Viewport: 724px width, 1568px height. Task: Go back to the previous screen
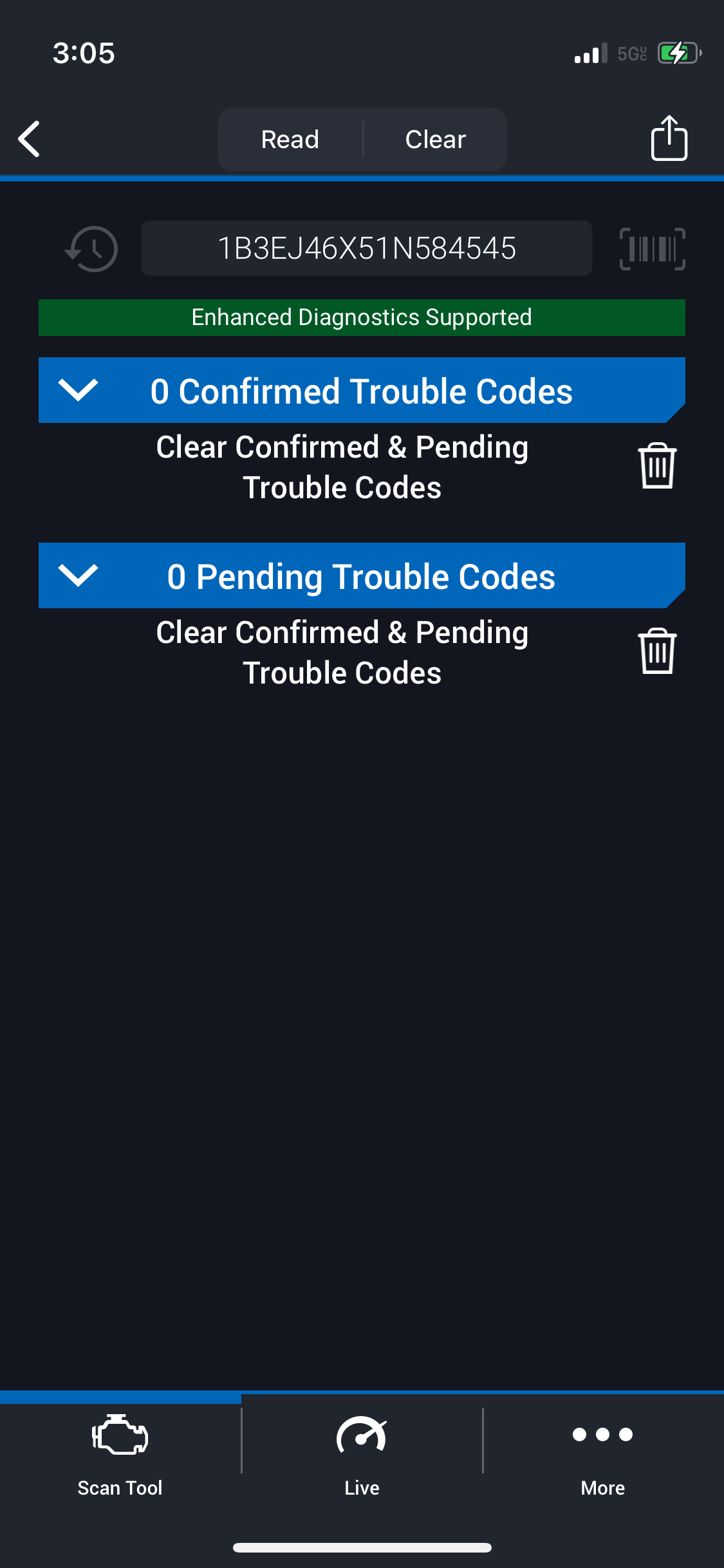tap(30, 139)
